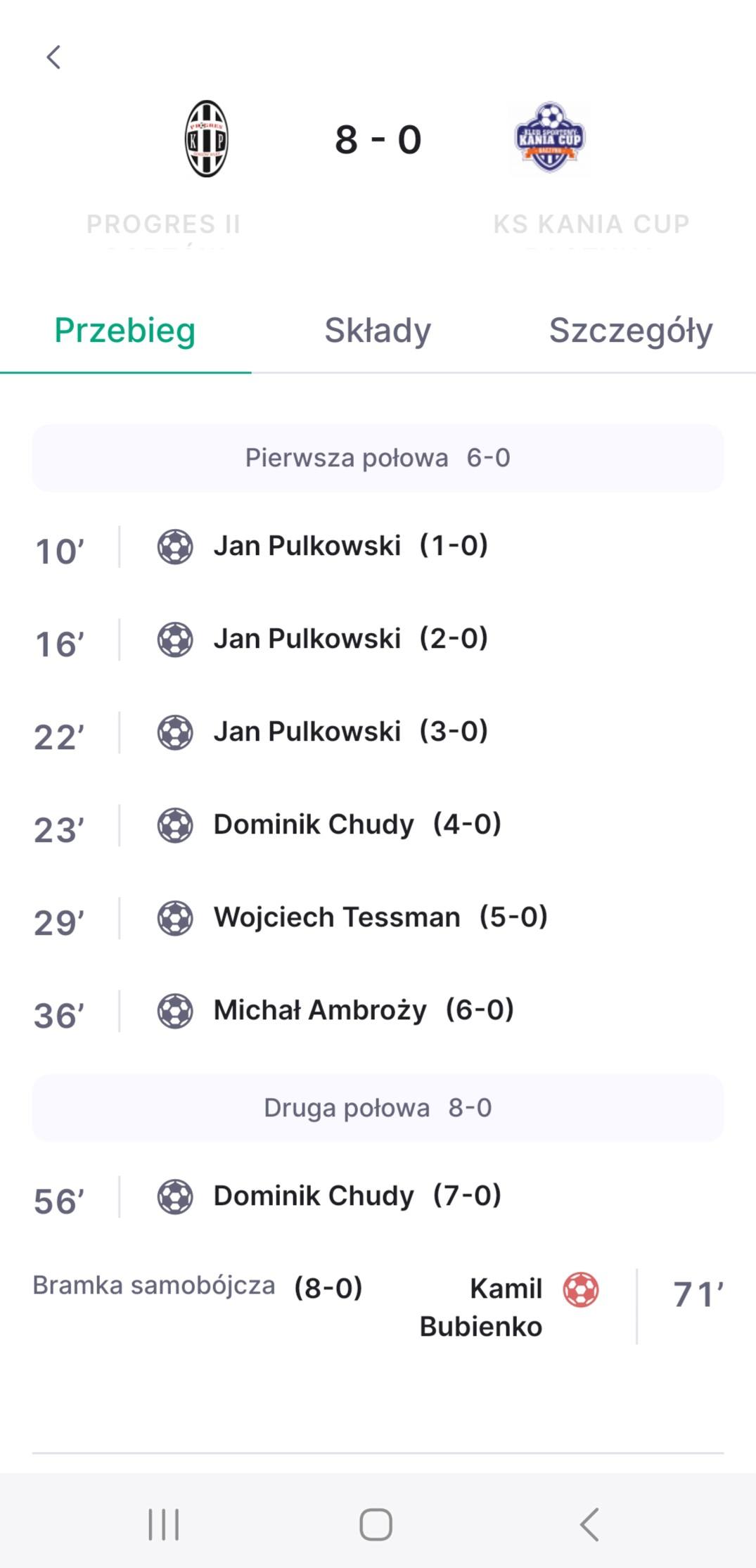756x1568 pixels.
Task: View Kamil Bubienko's own goal at 71'
Action: click(x=378, y=1306)
